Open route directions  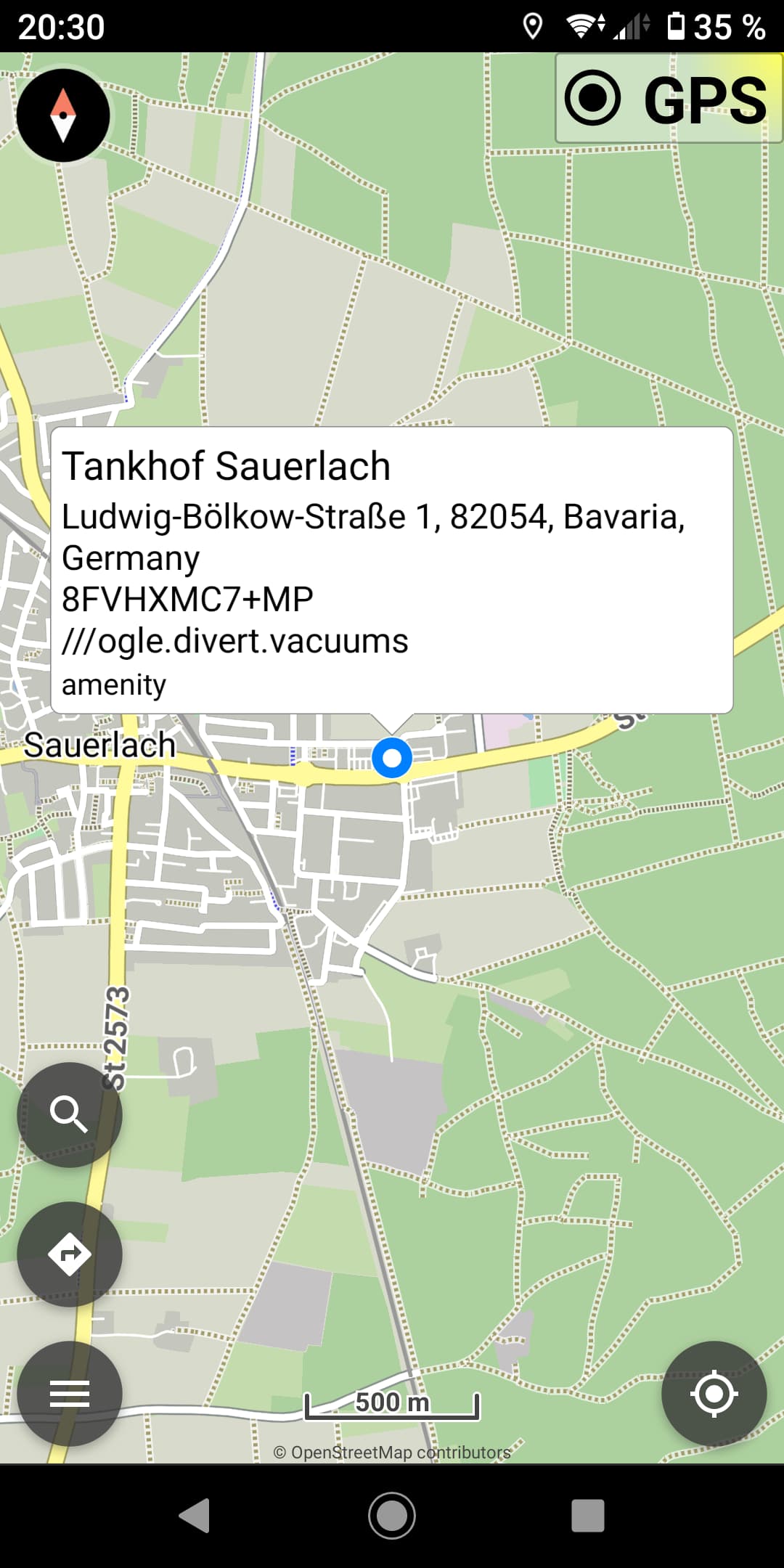(69, 1254)
